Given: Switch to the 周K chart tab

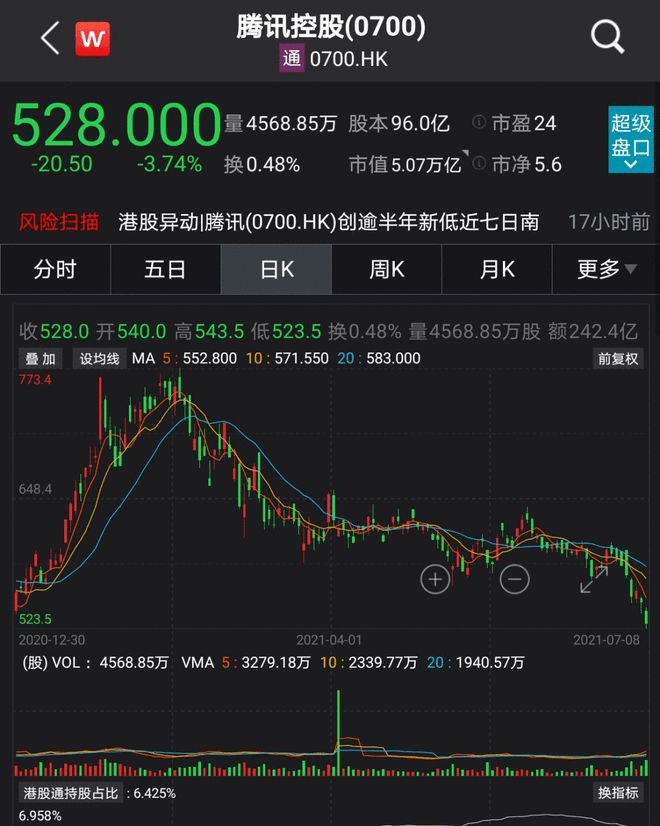Looking at the screenshot, I should (386, 269).
